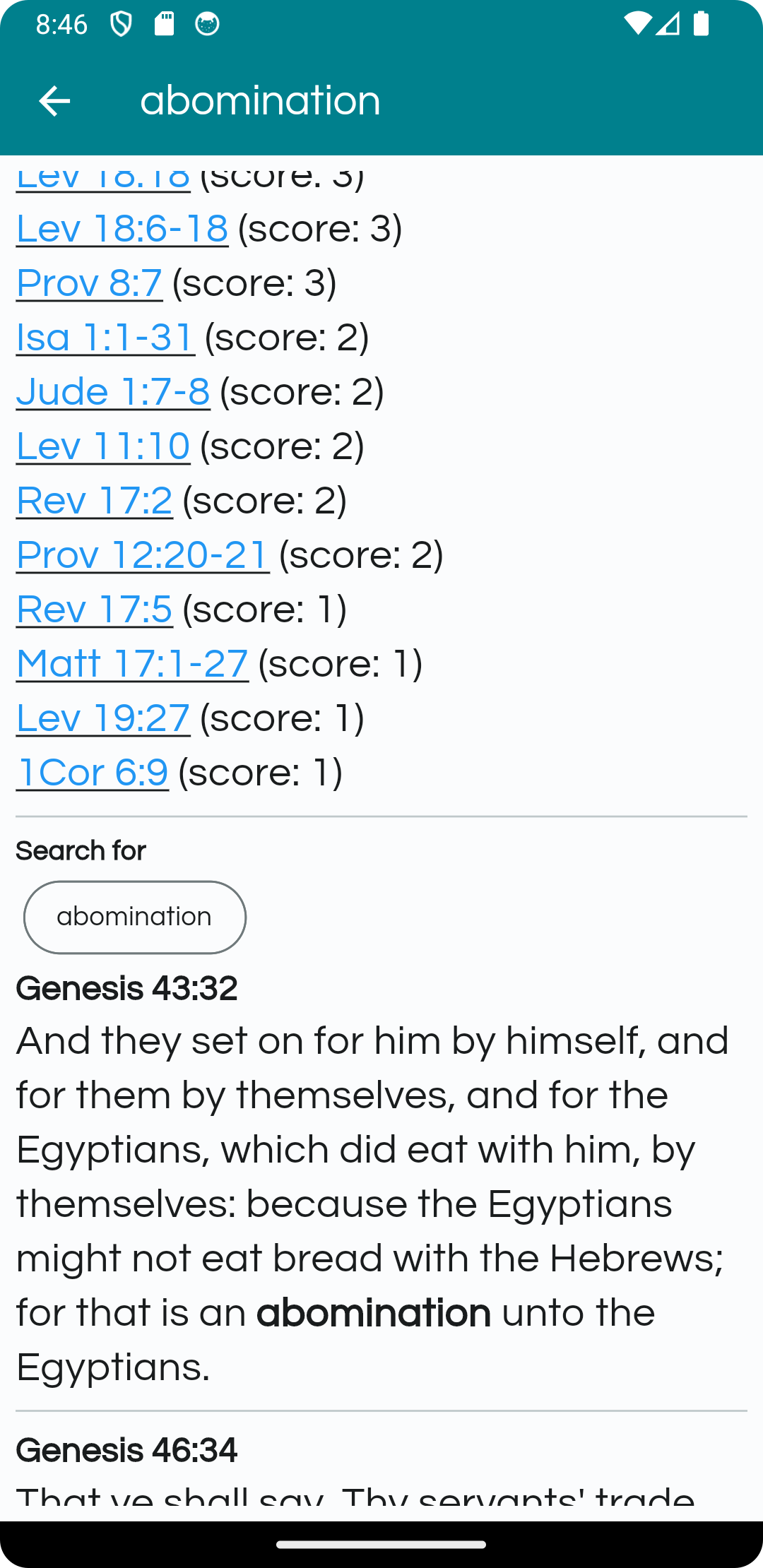
Task: Tap the Lev 11:10 reference
Action: click(103, 446)
